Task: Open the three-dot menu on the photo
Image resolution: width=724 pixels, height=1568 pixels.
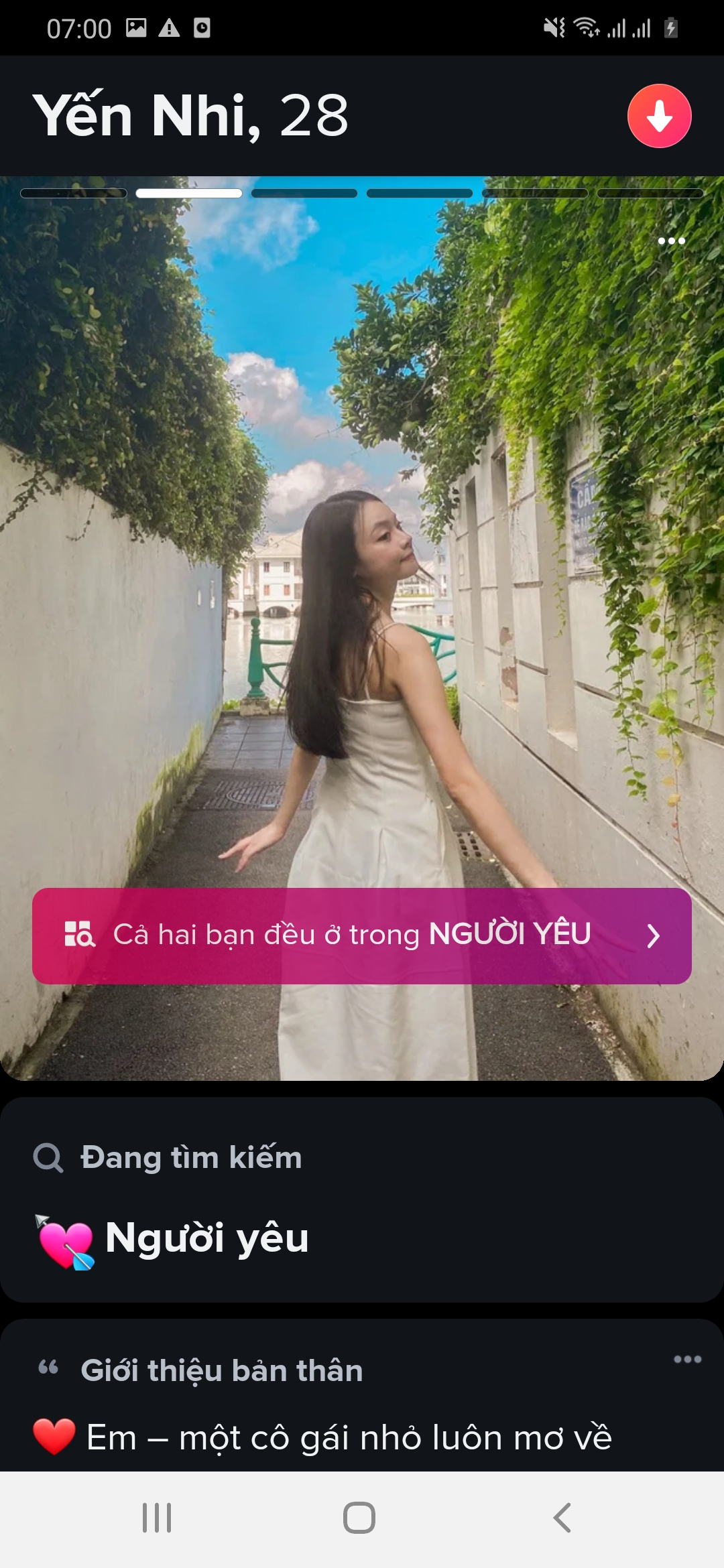Action: click(x=671, y=241)
